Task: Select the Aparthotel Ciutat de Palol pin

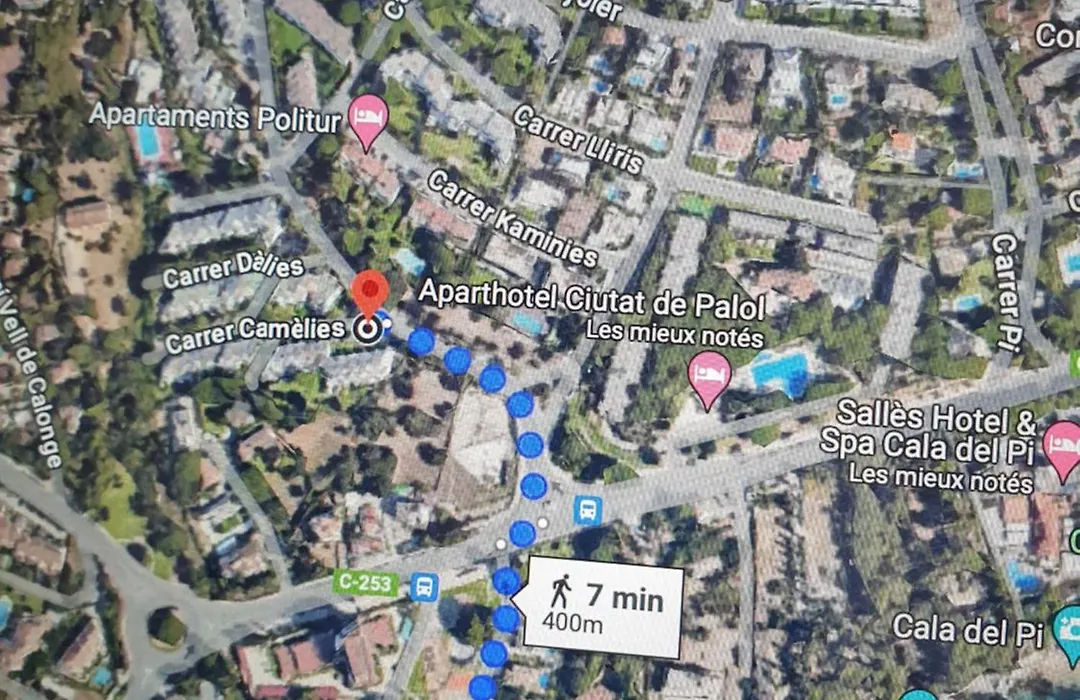Action: [x=710, y=375]
